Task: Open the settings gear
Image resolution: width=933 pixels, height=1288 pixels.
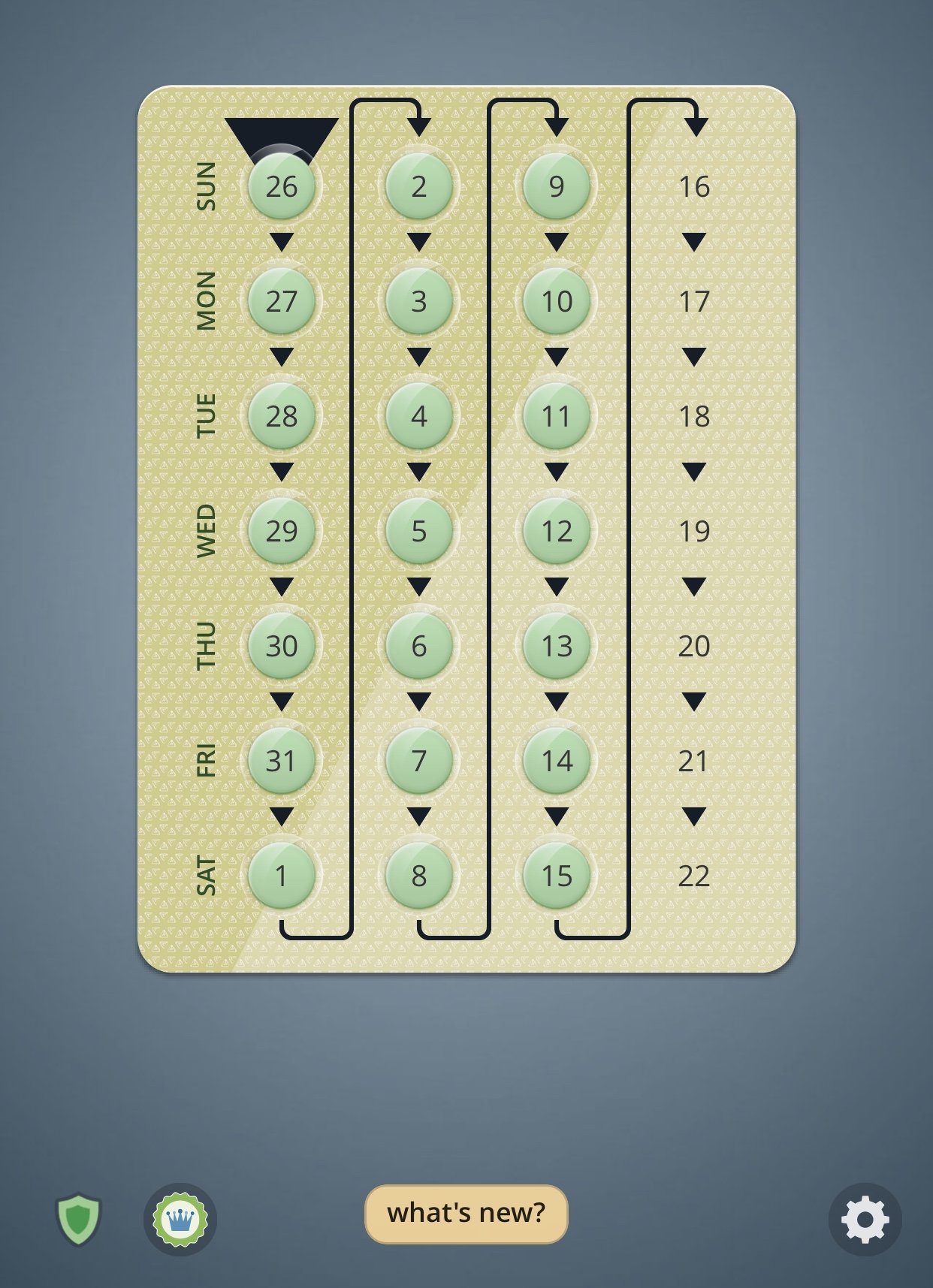Action: pyautogui.click(x=865, y=1220)
